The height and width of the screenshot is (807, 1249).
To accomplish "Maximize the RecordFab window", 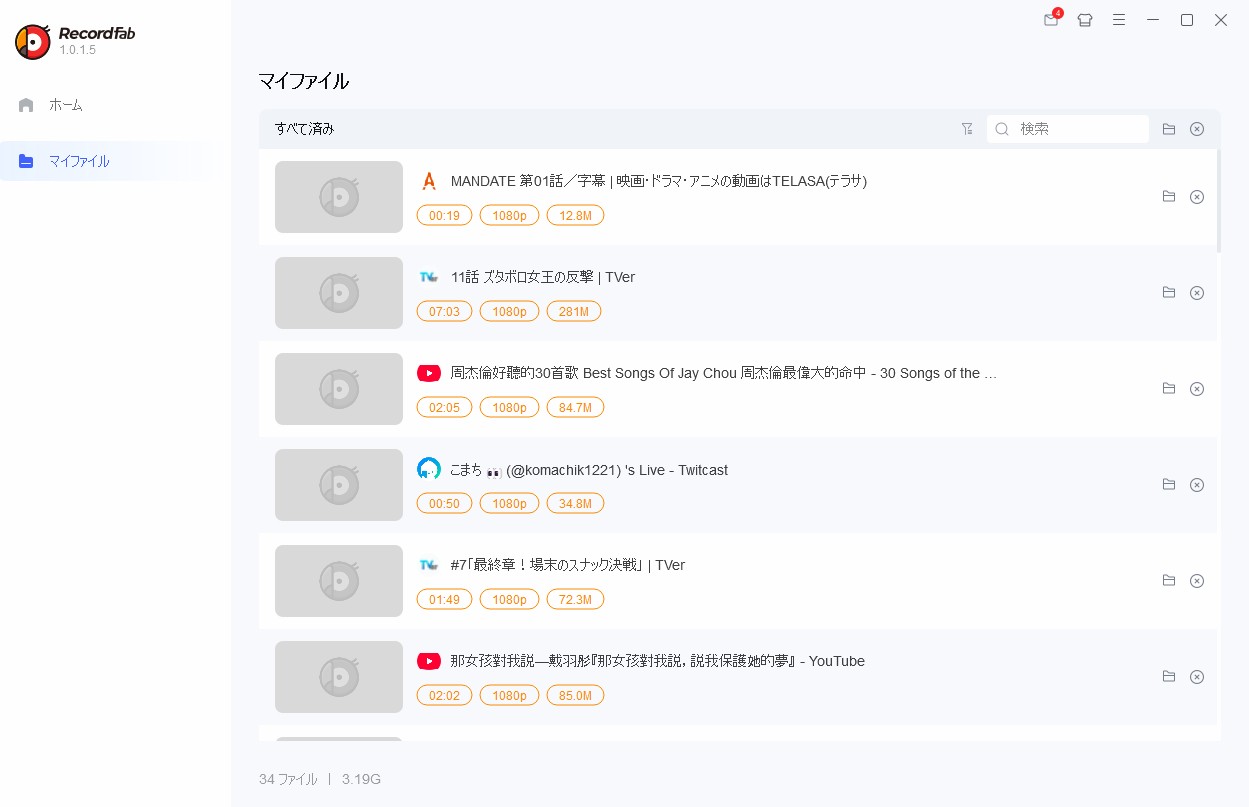I will click(x=1187, y=20).
